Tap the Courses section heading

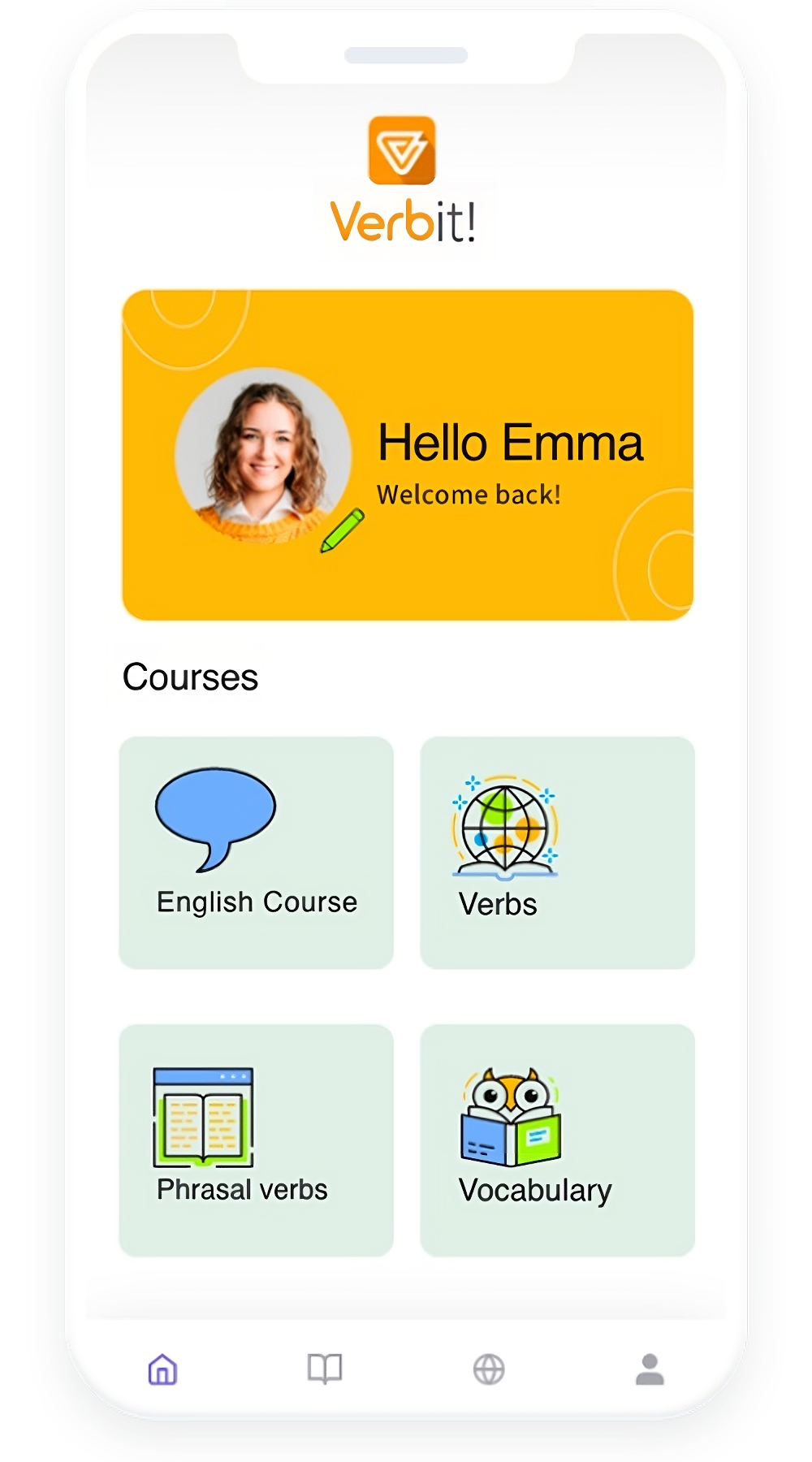pos(191,677)
